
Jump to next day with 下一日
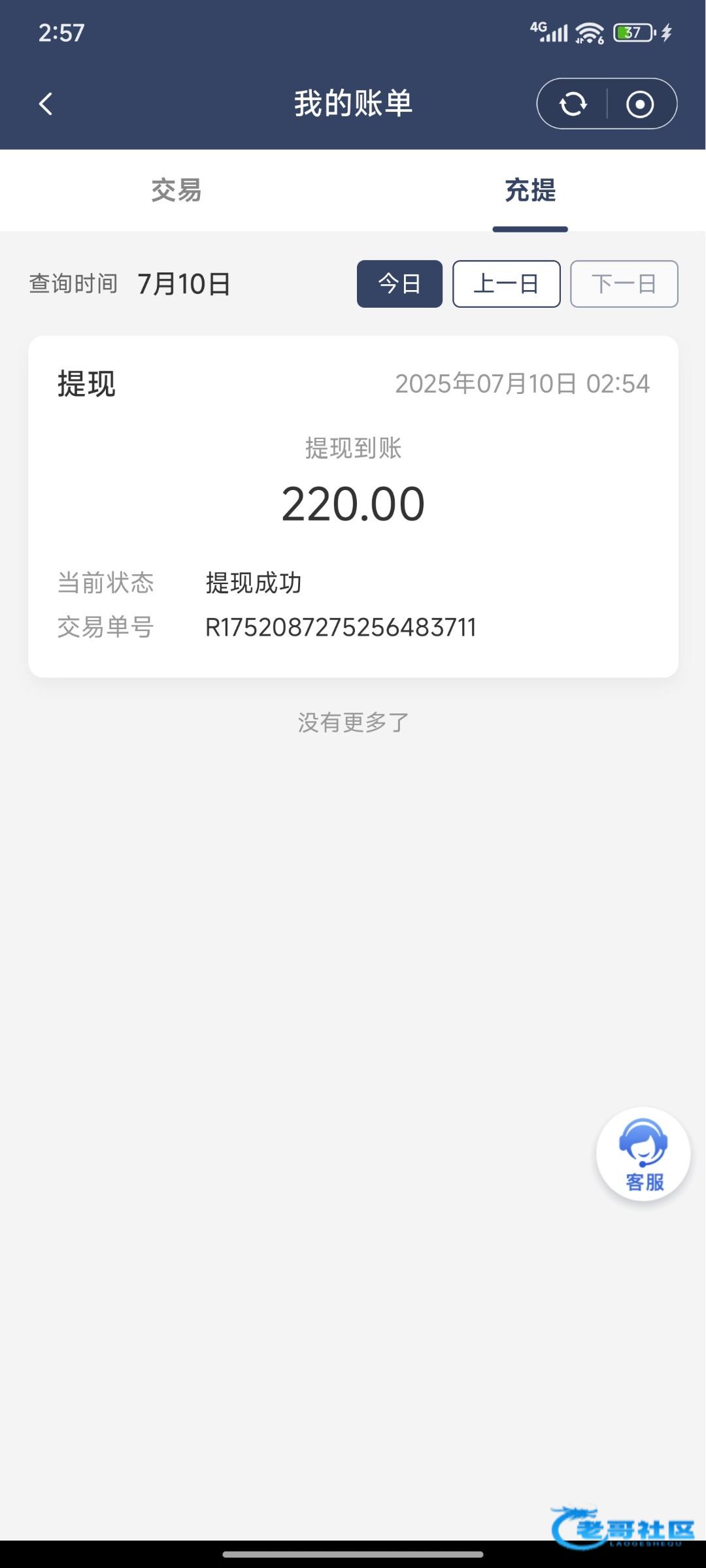click(x=624, y=284)
